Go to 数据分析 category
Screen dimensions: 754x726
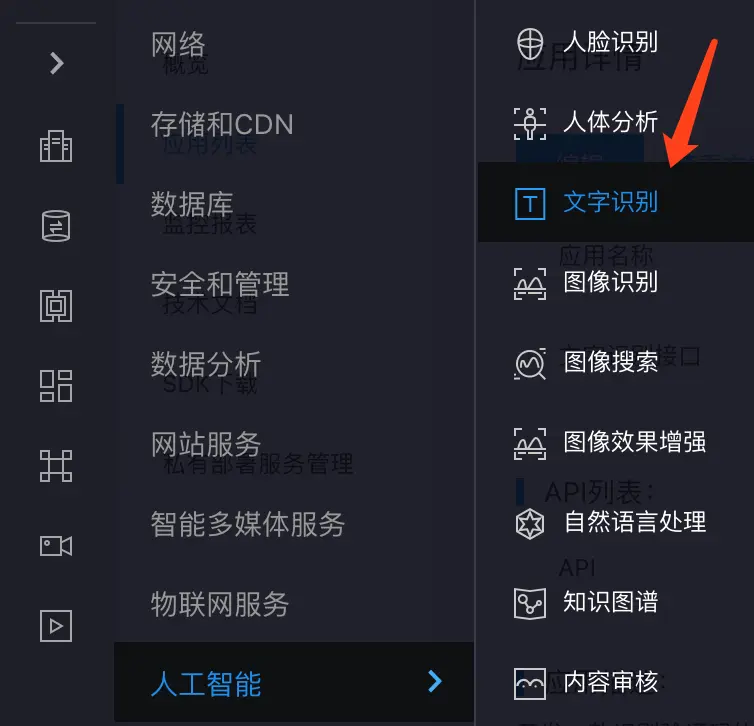(206, 364)
